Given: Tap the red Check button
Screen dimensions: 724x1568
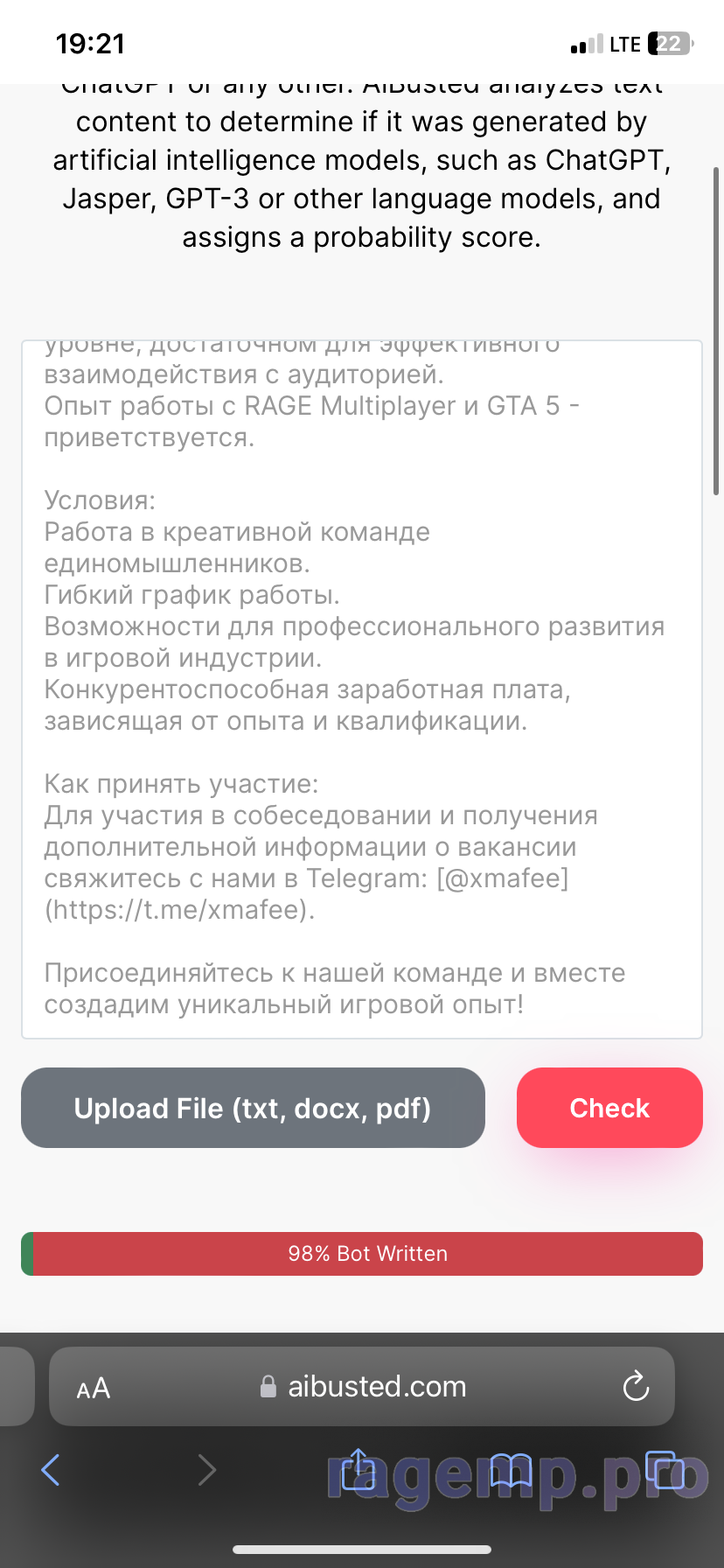Looking at the screenshot, I should pos(609,1108).
